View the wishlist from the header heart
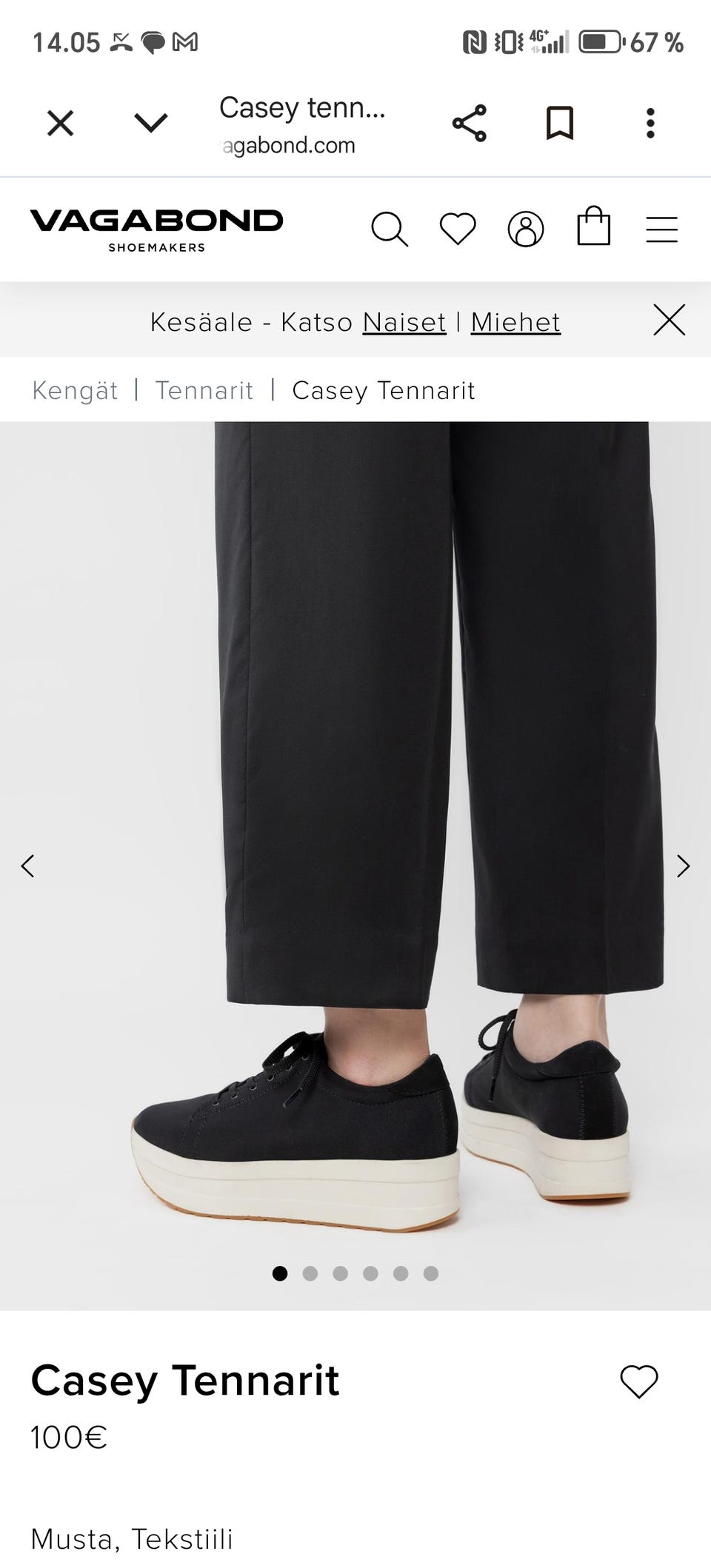The image size is (711, 1568). pos(458,229)
